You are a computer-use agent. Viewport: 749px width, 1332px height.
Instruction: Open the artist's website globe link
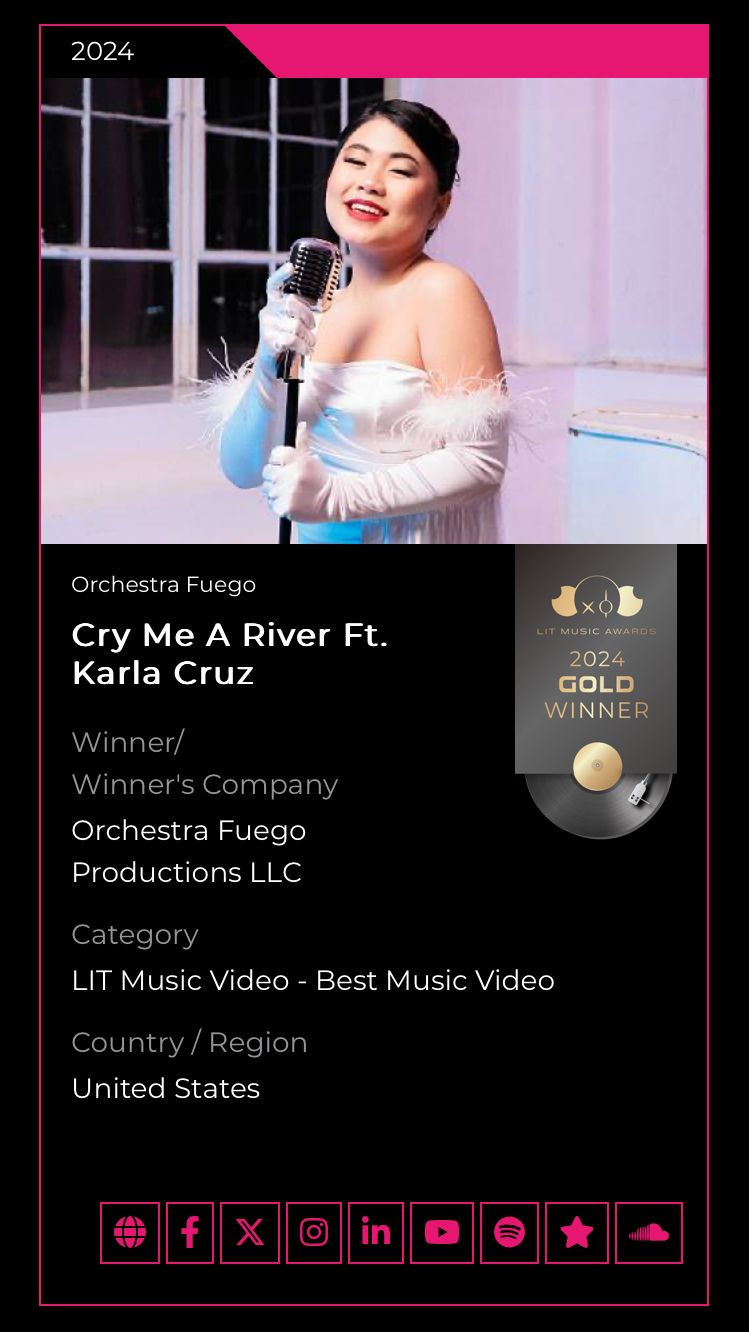tap(130, 1233)
